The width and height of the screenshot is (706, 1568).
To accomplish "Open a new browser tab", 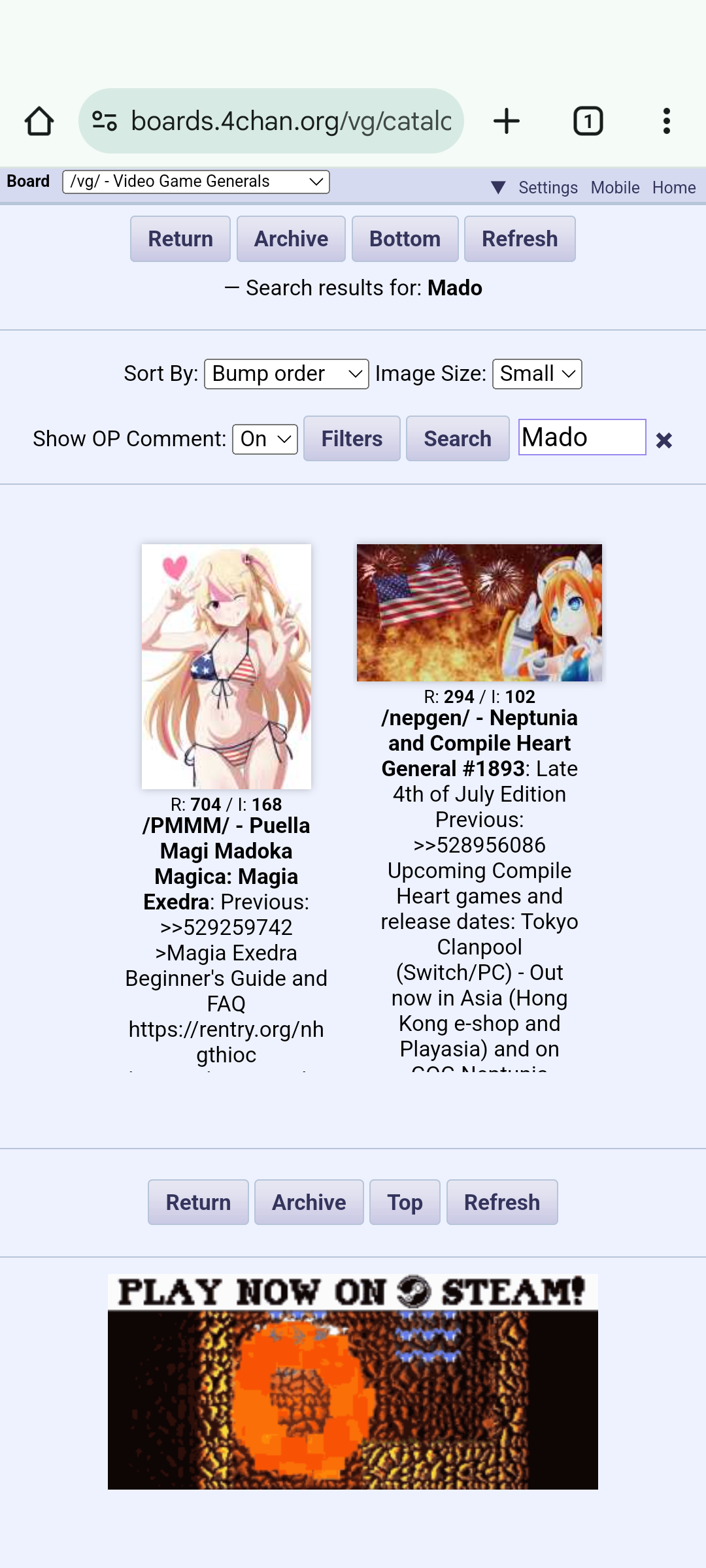I will 506,122.
